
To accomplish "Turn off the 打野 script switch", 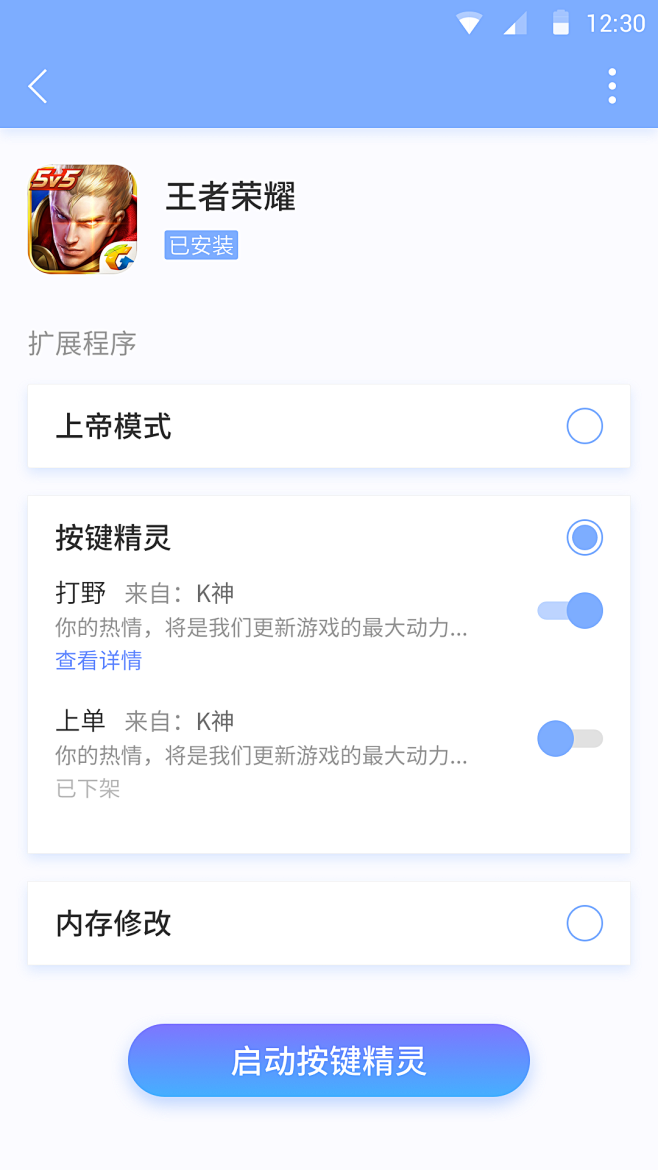I will pyautogui.click(x=571, y=610).
